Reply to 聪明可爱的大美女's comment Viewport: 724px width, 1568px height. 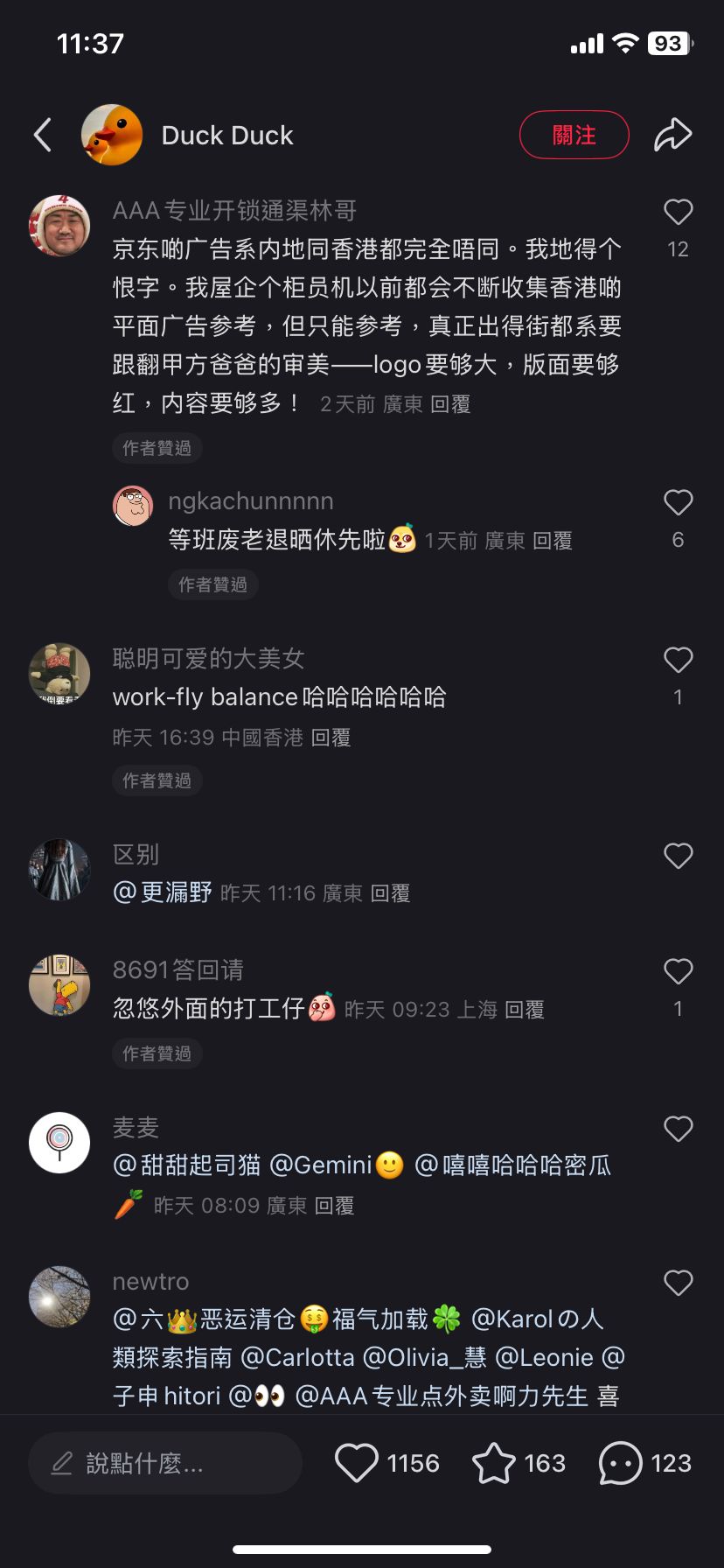tap(331, 738)
